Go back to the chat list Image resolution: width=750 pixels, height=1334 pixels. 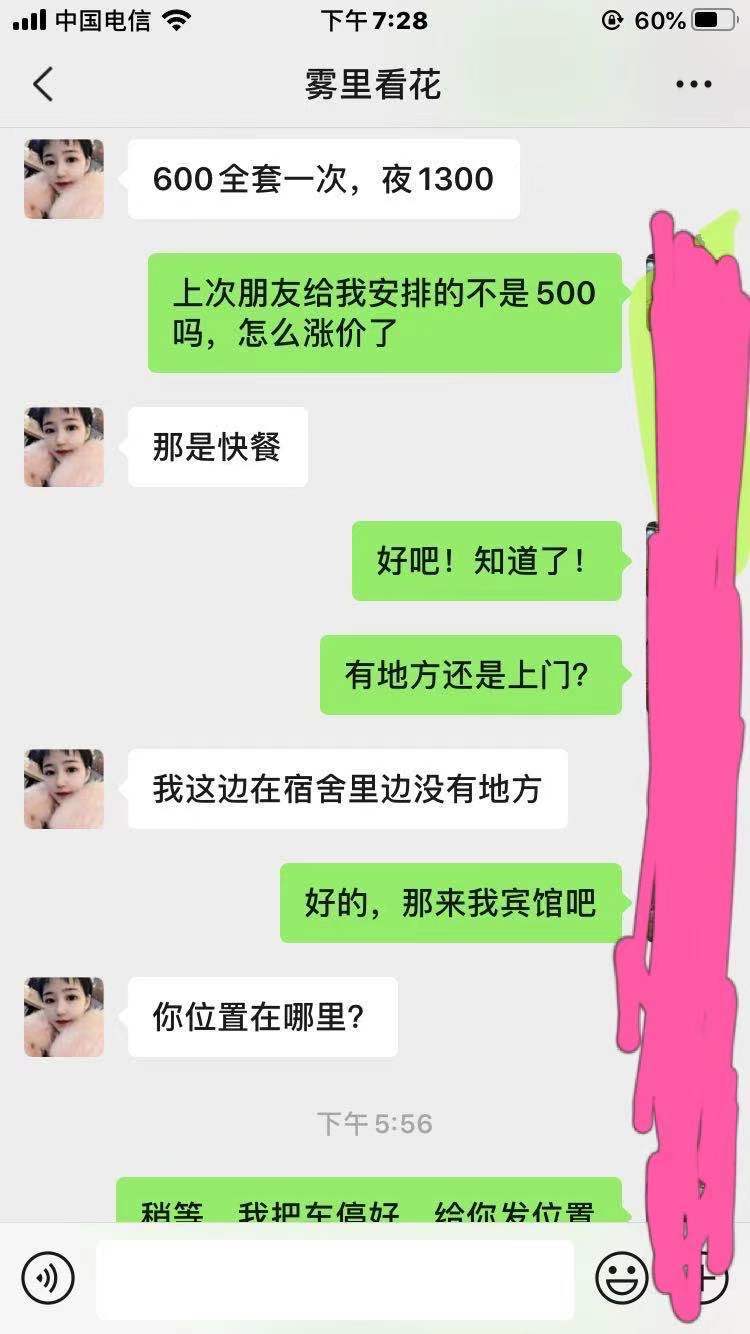point(42,85)
